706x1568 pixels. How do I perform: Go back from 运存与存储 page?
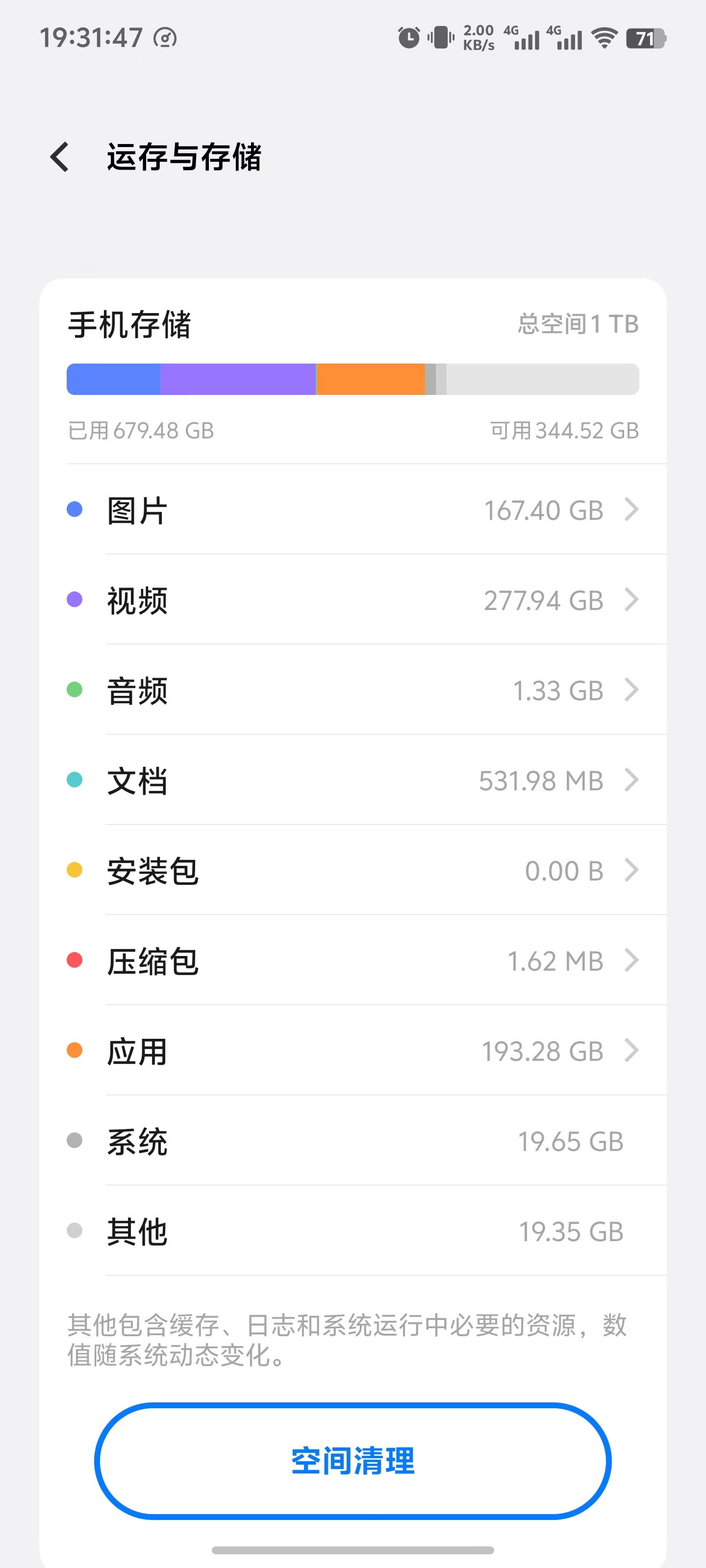(x=60, y=157)
